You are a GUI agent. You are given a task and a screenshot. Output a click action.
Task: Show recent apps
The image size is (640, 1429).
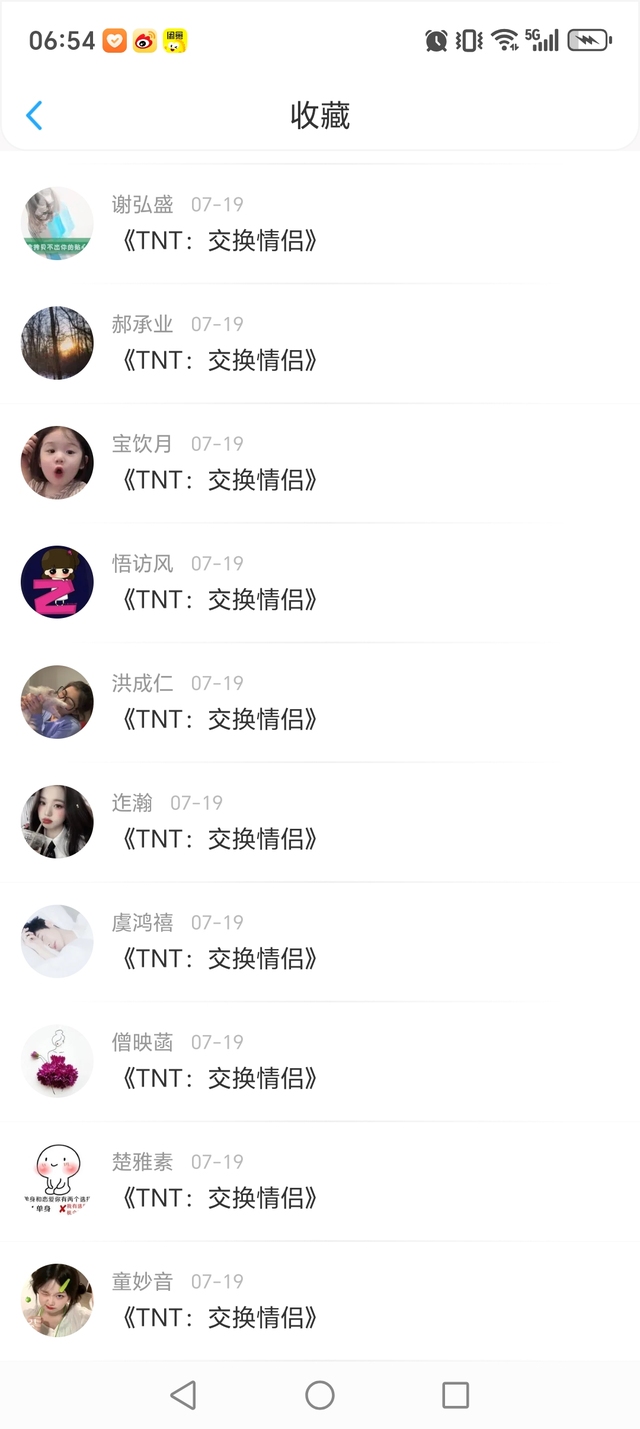456,1395
